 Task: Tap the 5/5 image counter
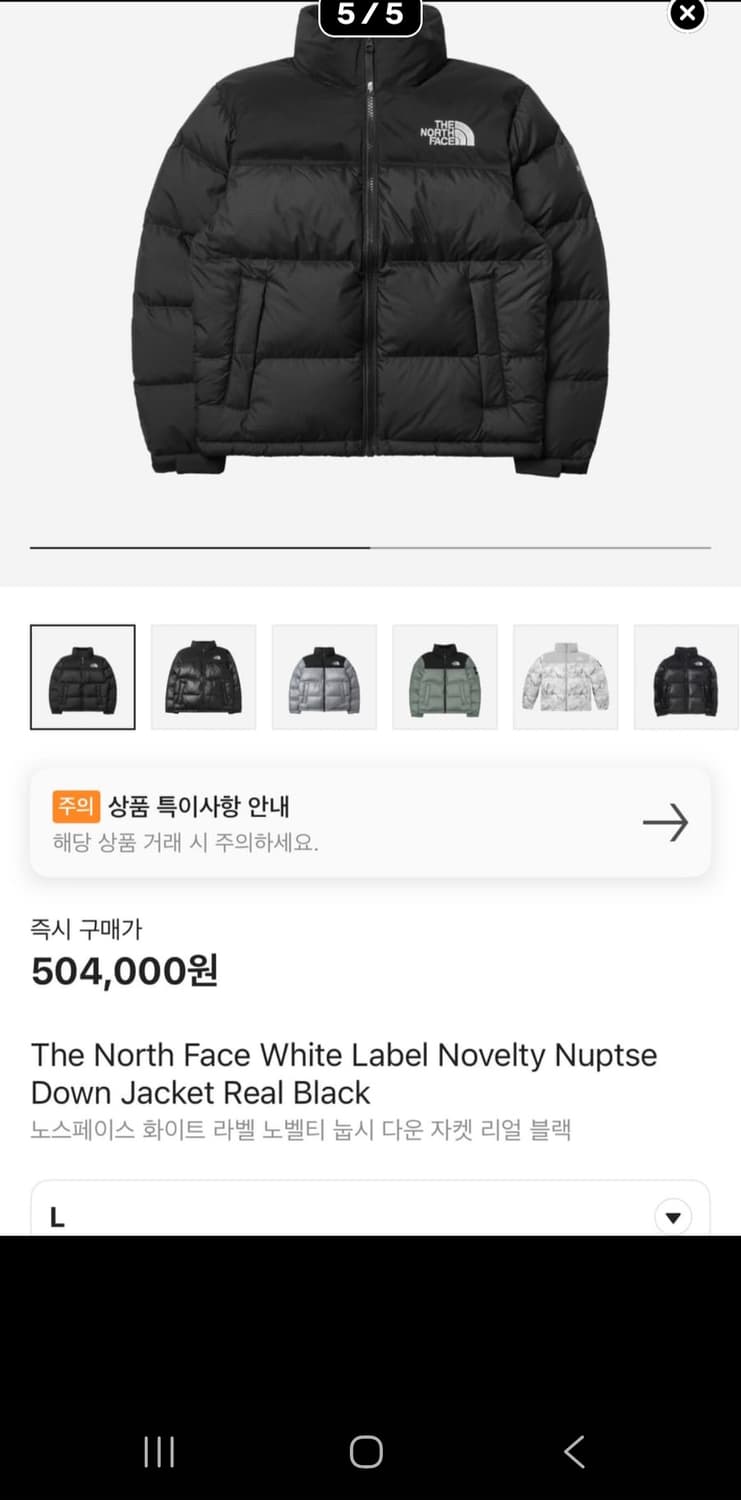click(x=369, y=15)
